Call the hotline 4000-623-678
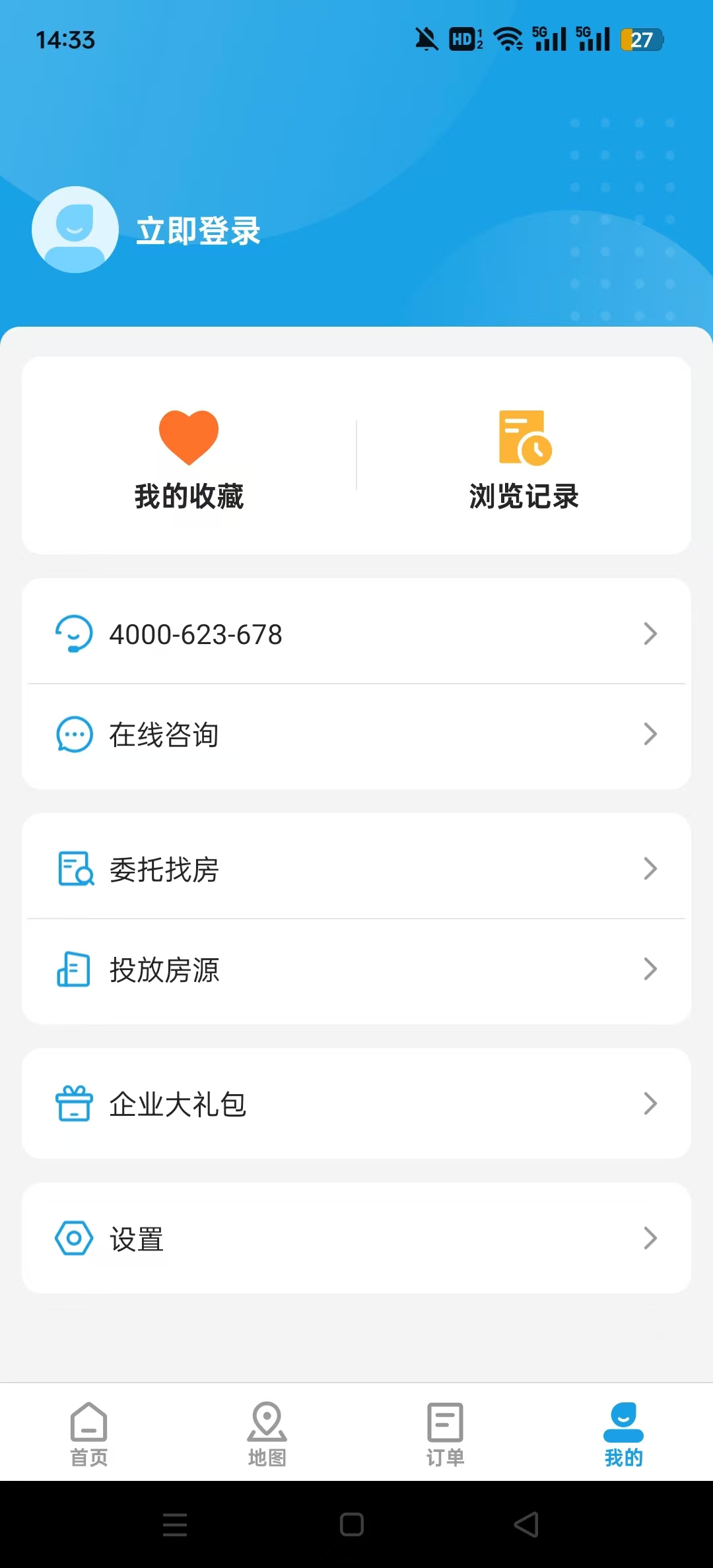This screenshot has height=1568, width=713. pos(356,634)
